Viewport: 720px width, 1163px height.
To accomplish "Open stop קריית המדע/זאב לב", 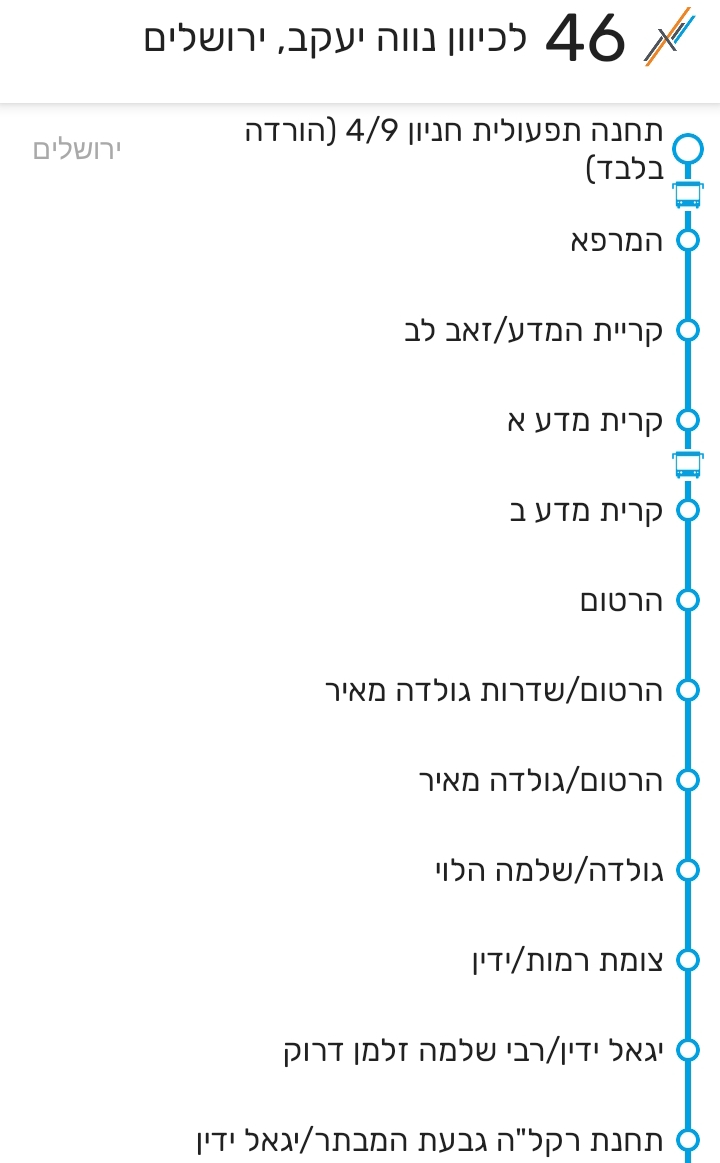I will (533, 330).
